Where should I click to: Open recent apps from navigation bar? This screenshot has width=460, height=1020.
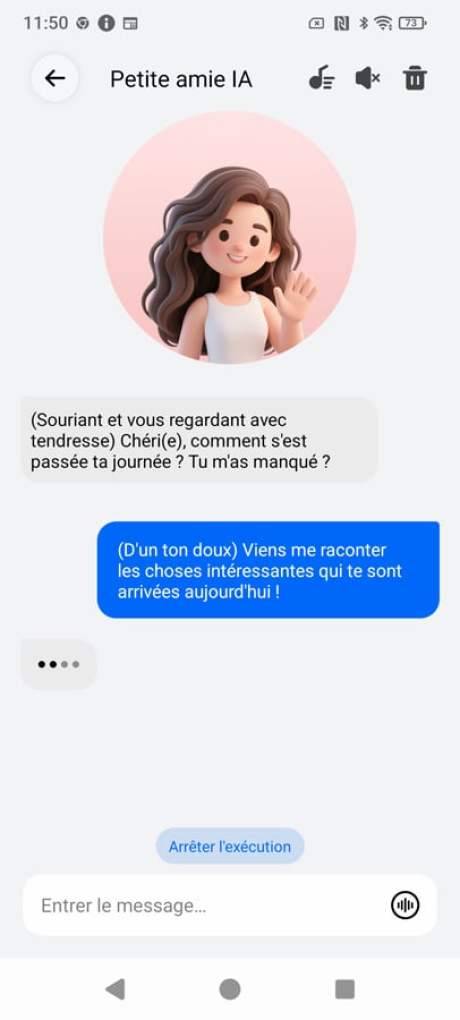pyautogui.click(x=345, y=989)
